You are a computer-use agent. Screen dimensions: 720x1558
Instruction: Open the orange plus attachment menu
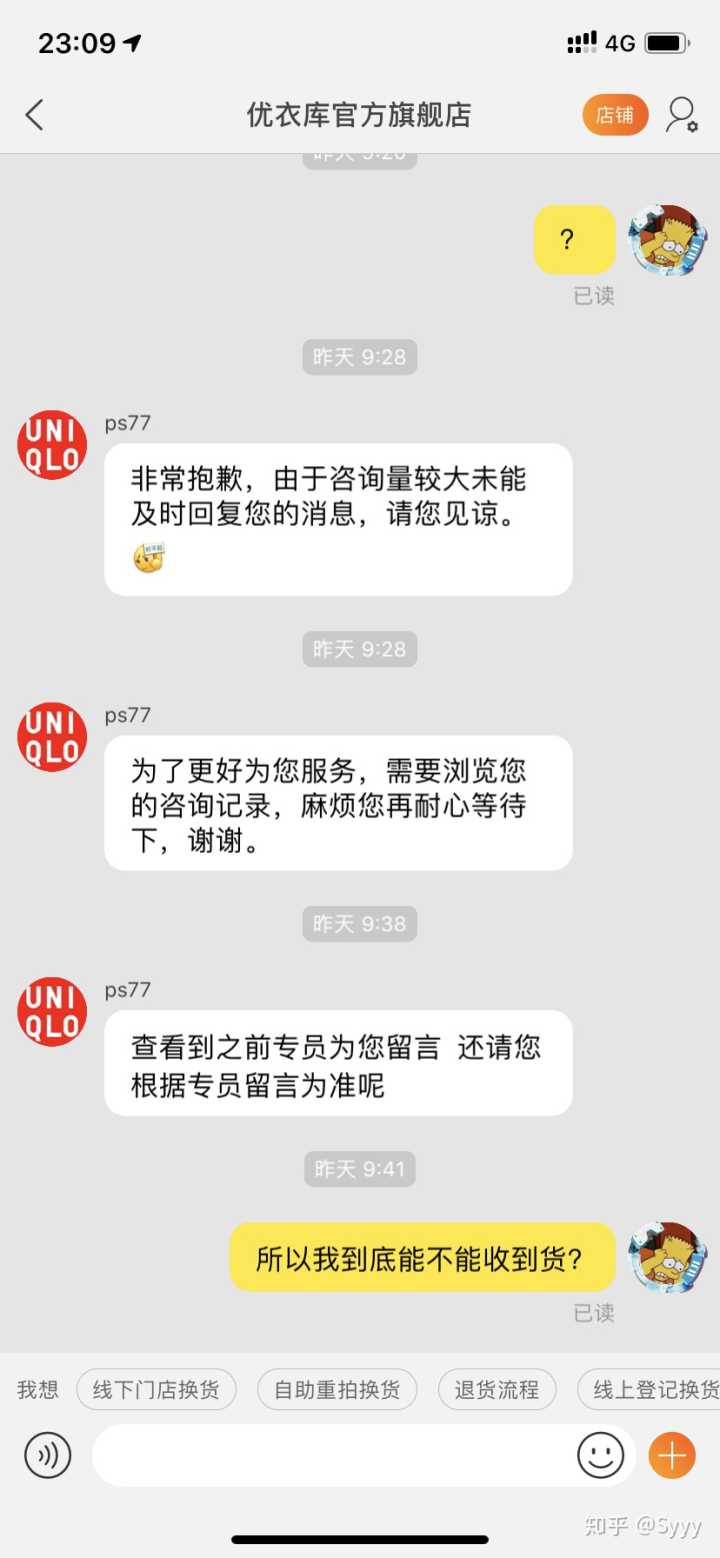pyautogui.click(x=672, y=1455)
